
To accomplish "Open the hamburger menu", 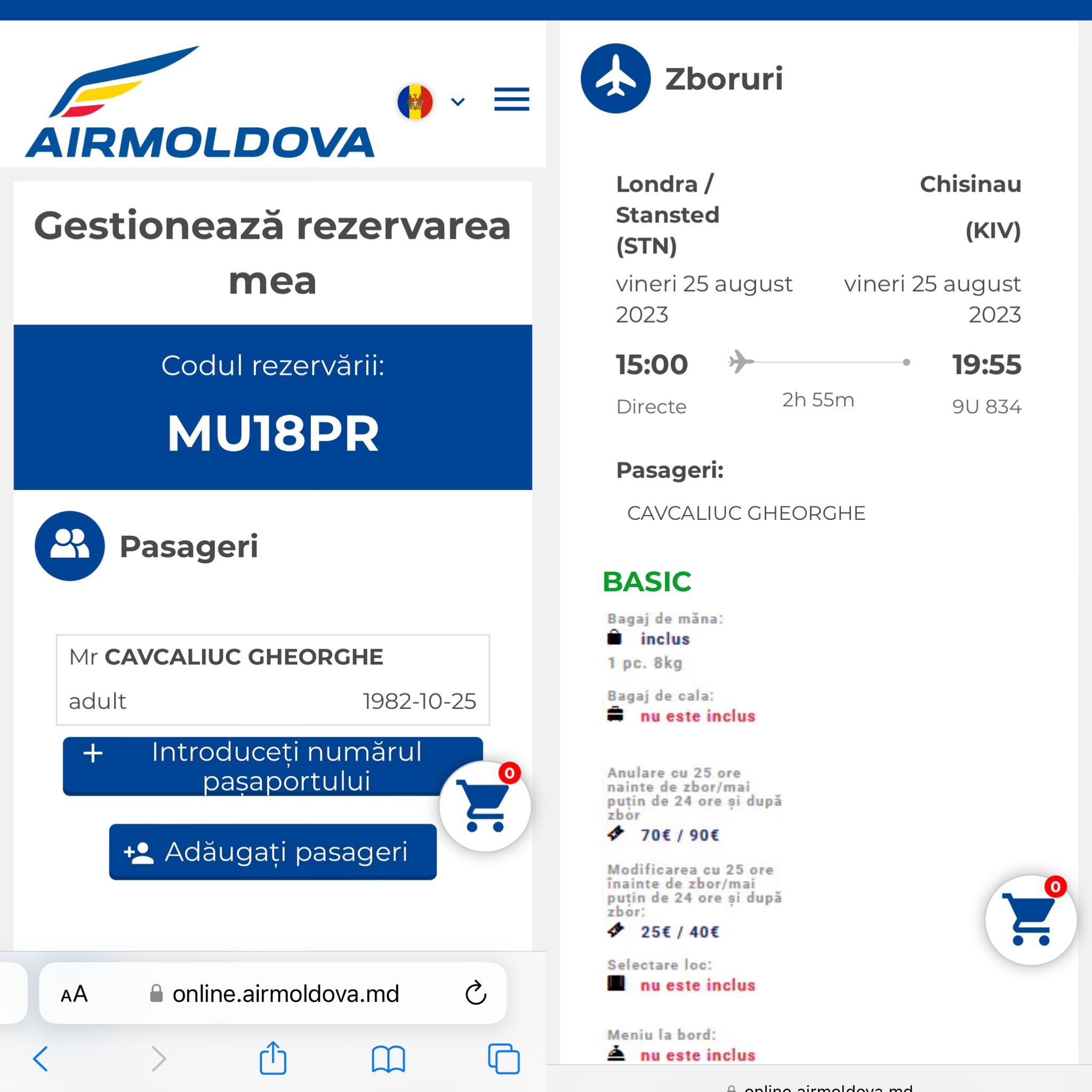I will [511, 100].
